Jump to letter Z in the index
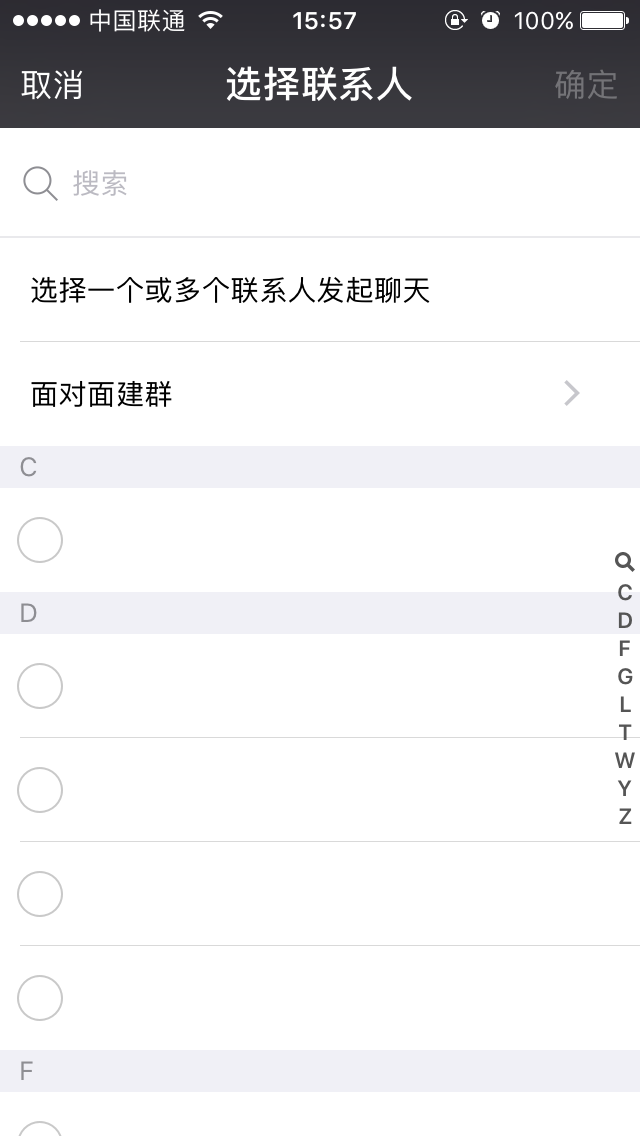640x1136 pixels. pos(625,816)
